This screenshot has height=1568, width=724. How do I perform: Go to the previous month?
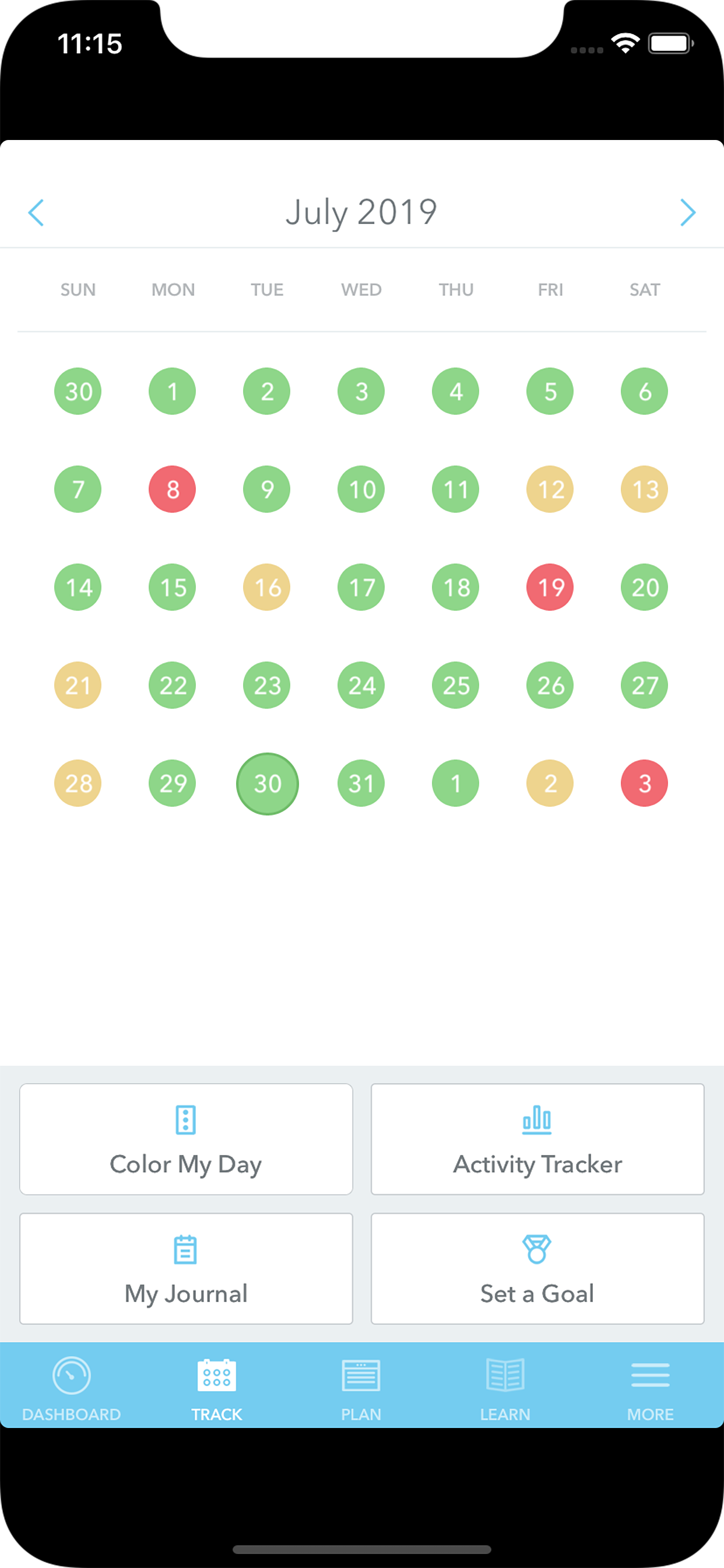[x=37, y=212]
